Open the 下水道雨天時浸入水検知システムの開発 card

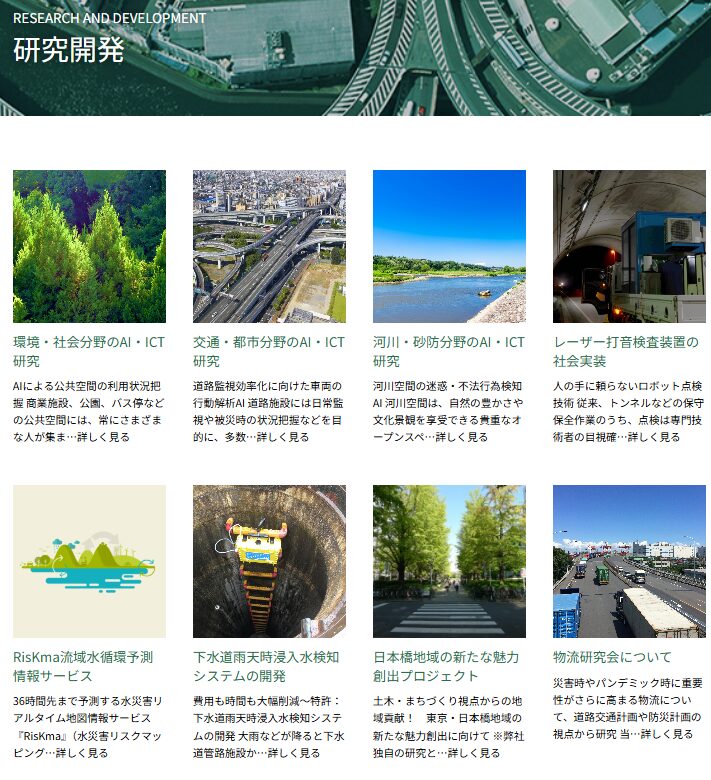click(x=269, y=561)
